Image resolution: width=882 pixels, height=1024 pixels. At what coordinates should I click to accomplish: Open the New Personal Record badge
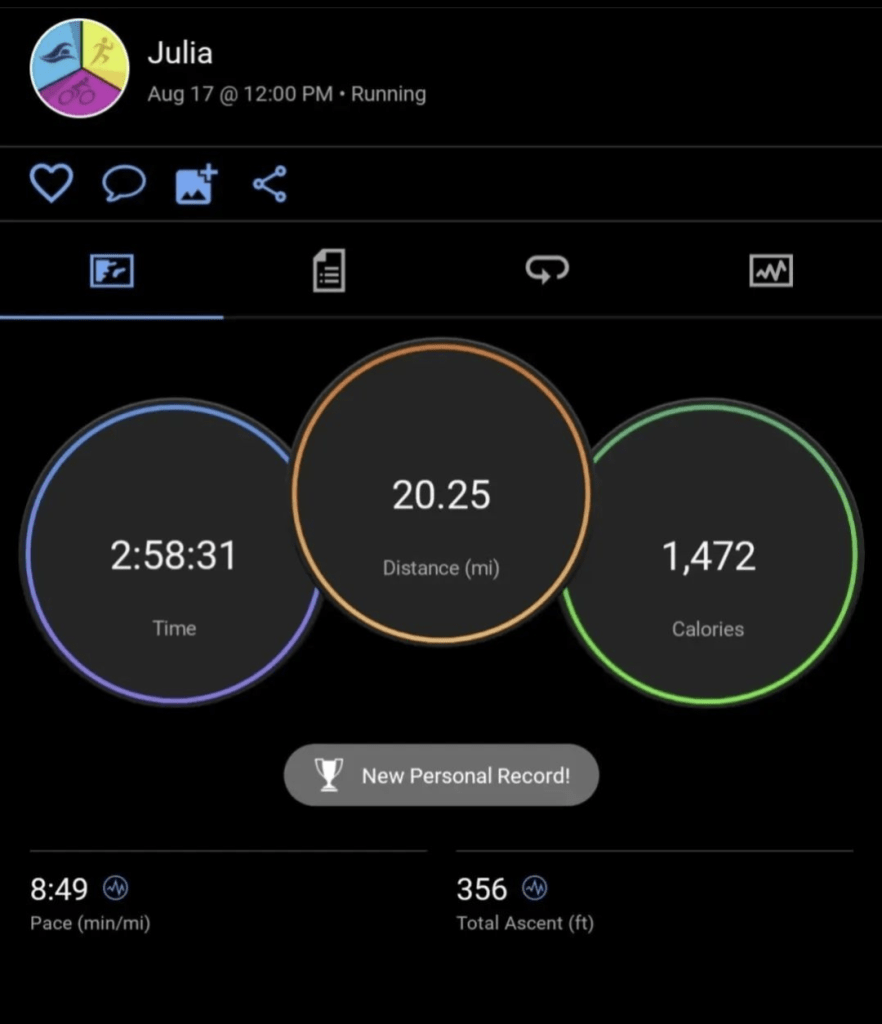pos(441,775)
